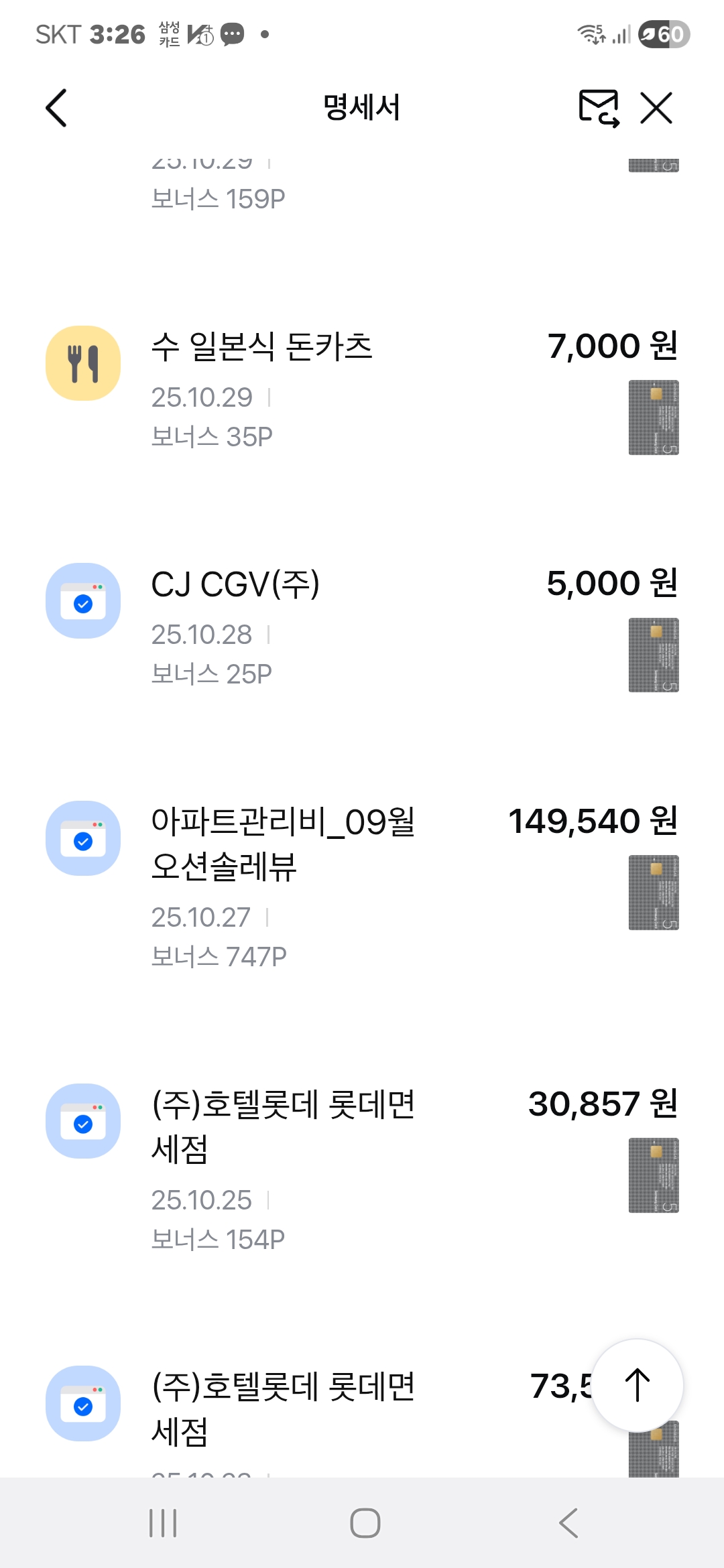Go back using the top-left arrow
Screen dimensions: 724x1568
pyautogui.click(x=56, y=108)
